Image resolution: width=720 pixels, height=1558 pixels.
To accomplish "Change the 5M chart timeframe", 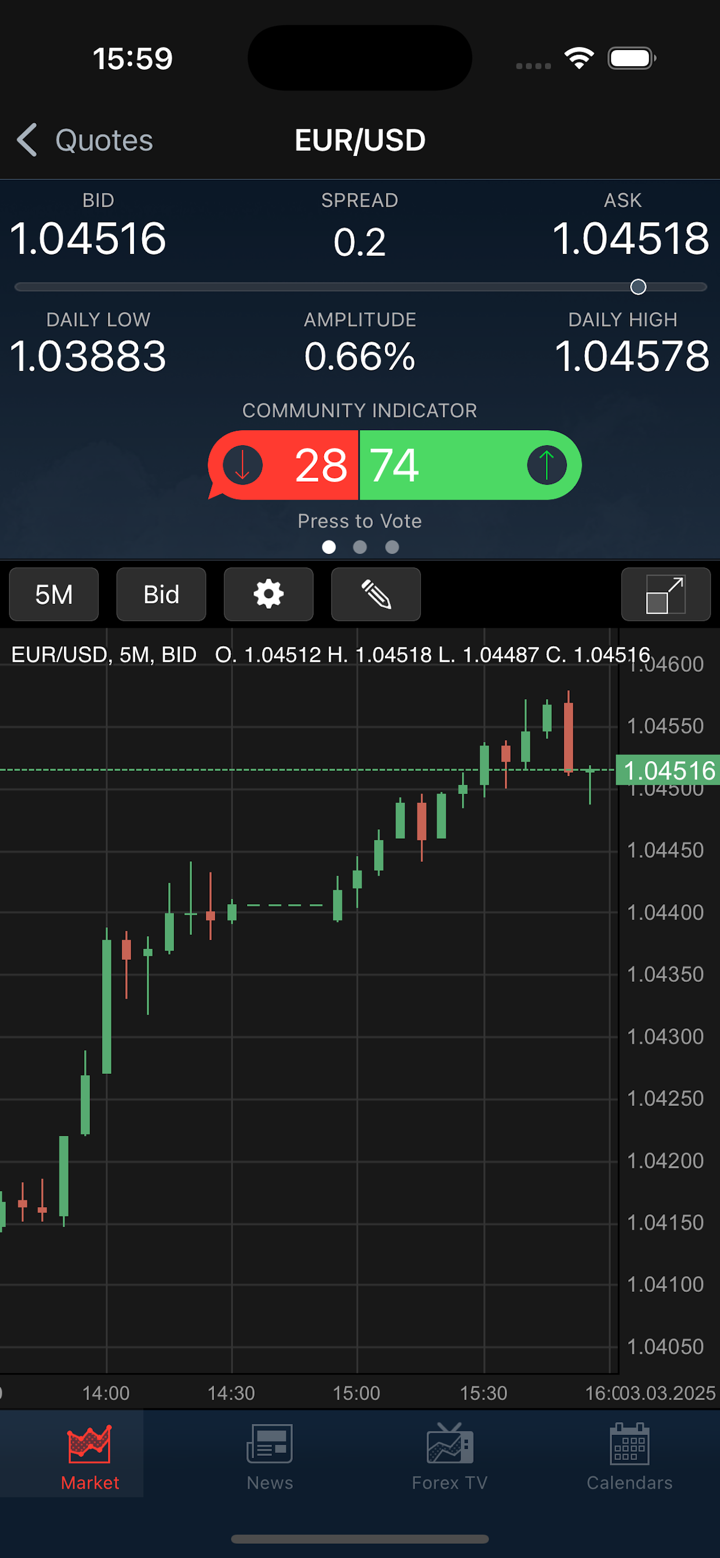I will click(x=54, y=595).
